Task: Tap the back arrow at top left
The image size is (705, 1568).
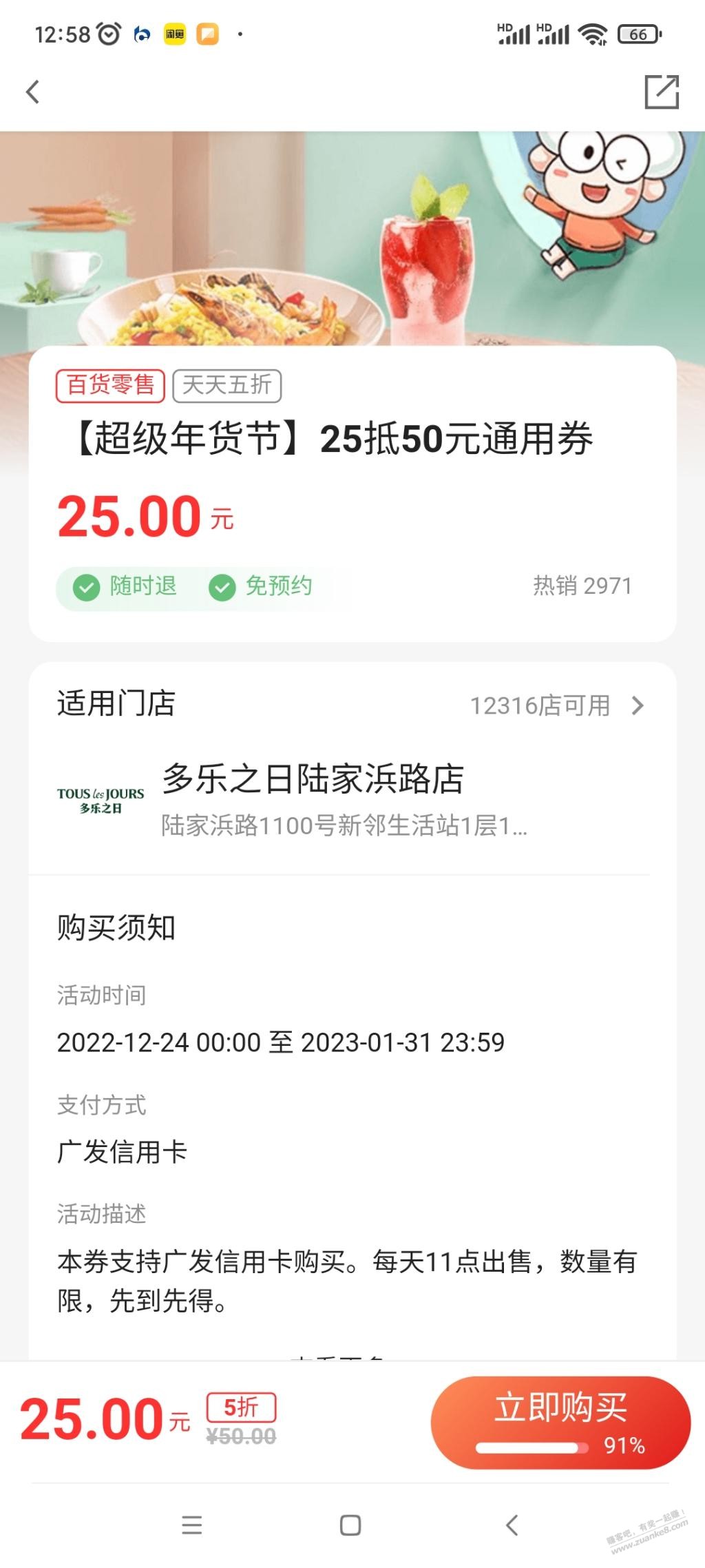Action: click(x=31, y=90)
